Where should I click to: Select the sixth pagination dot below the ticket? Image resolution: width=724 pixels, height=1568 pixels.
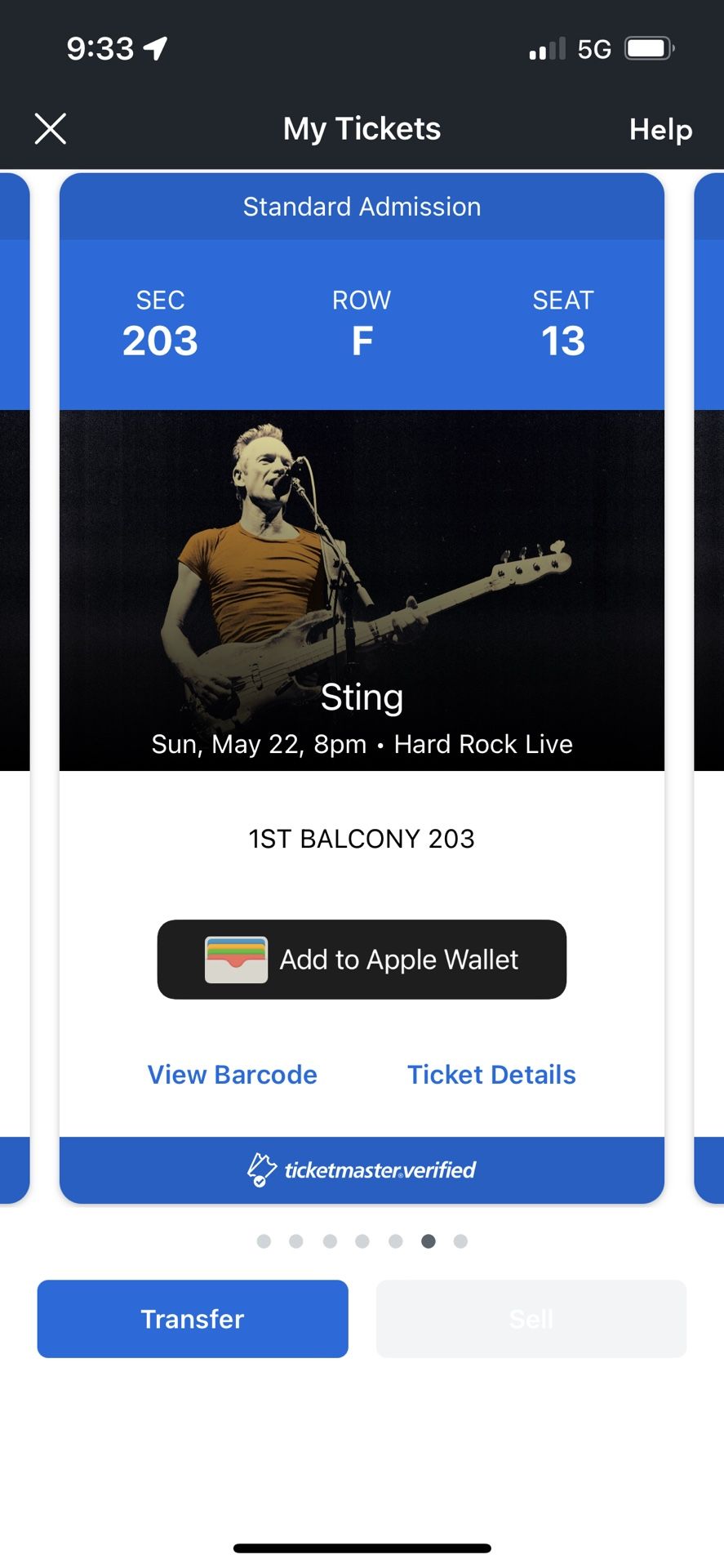pos(429,1241)
